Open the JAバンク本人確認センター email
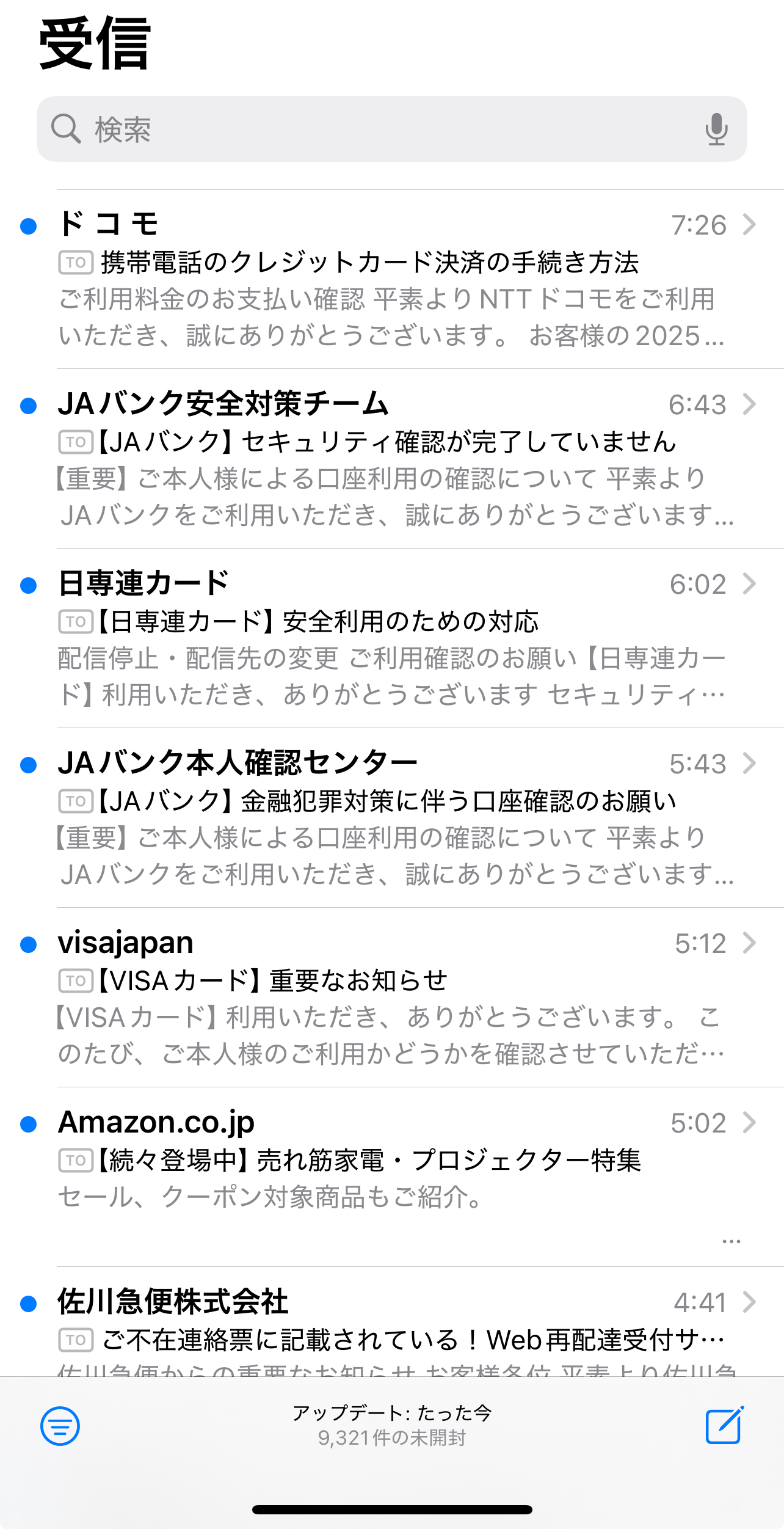The width and height of the screenshot is (784, 1529). pyautogui.click(x=392, y=818)
